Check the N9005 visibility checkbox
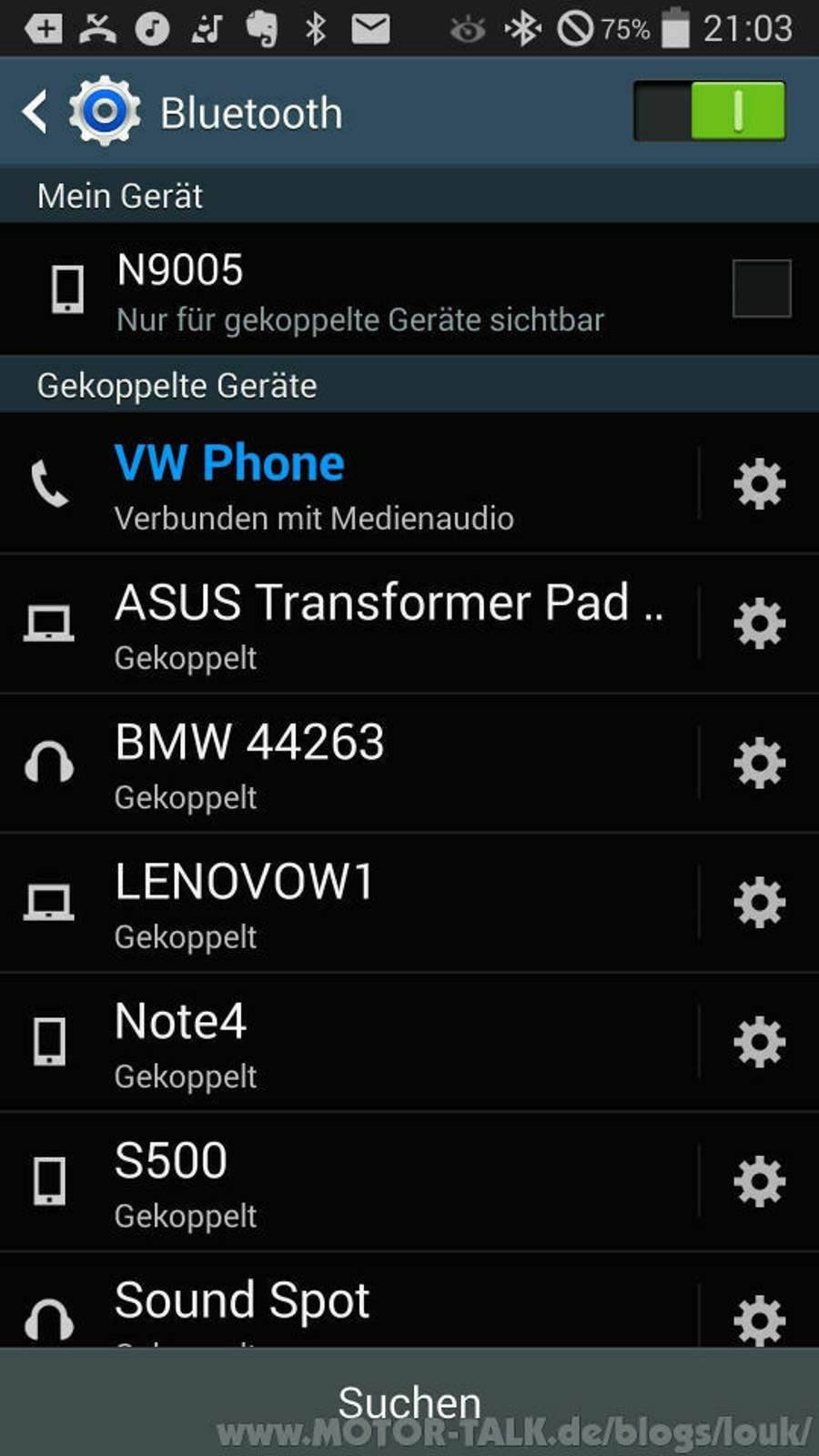 tap(762, 288)
